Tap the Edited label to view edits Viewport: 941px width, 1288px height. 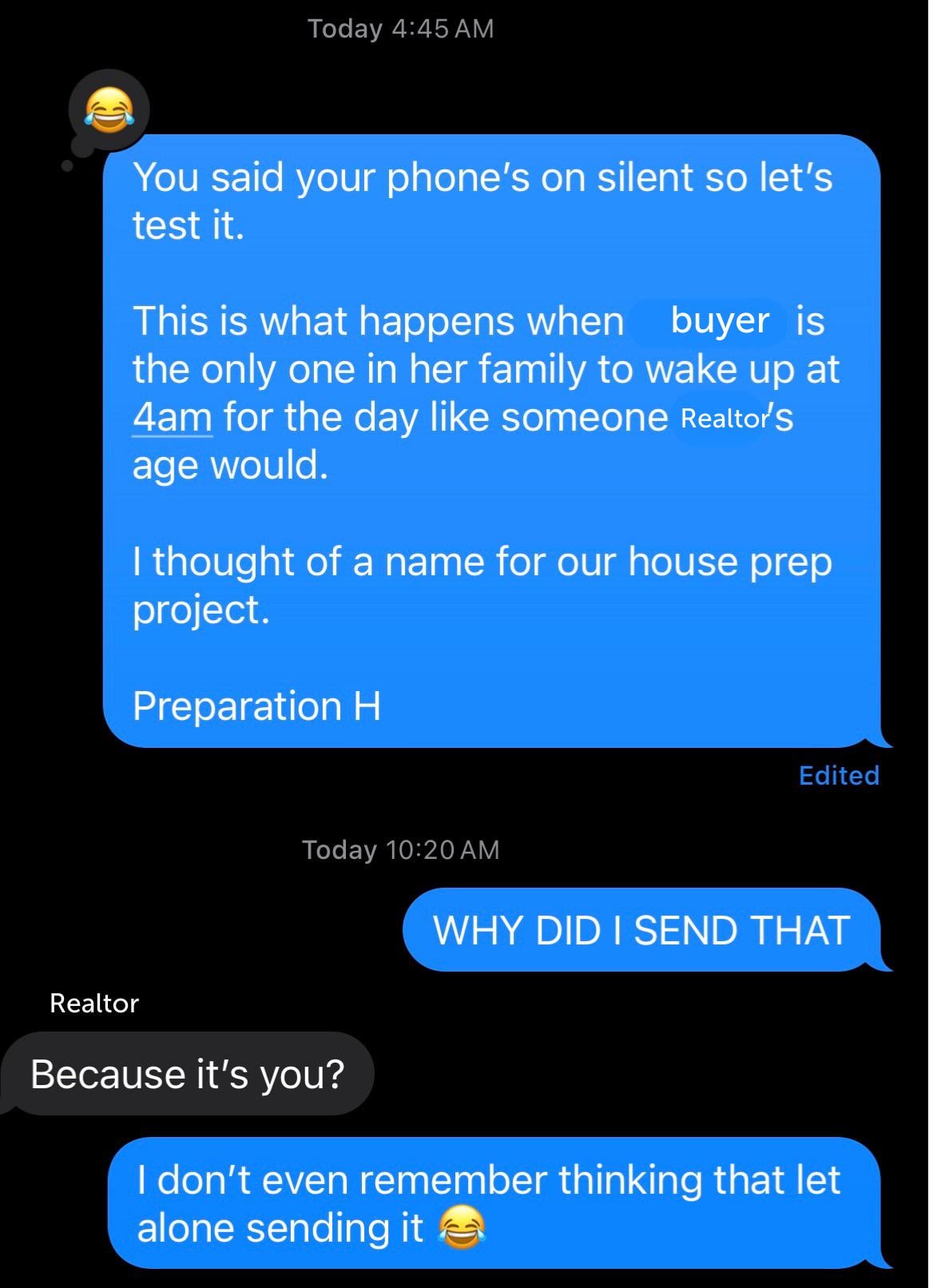pos(838,775)
